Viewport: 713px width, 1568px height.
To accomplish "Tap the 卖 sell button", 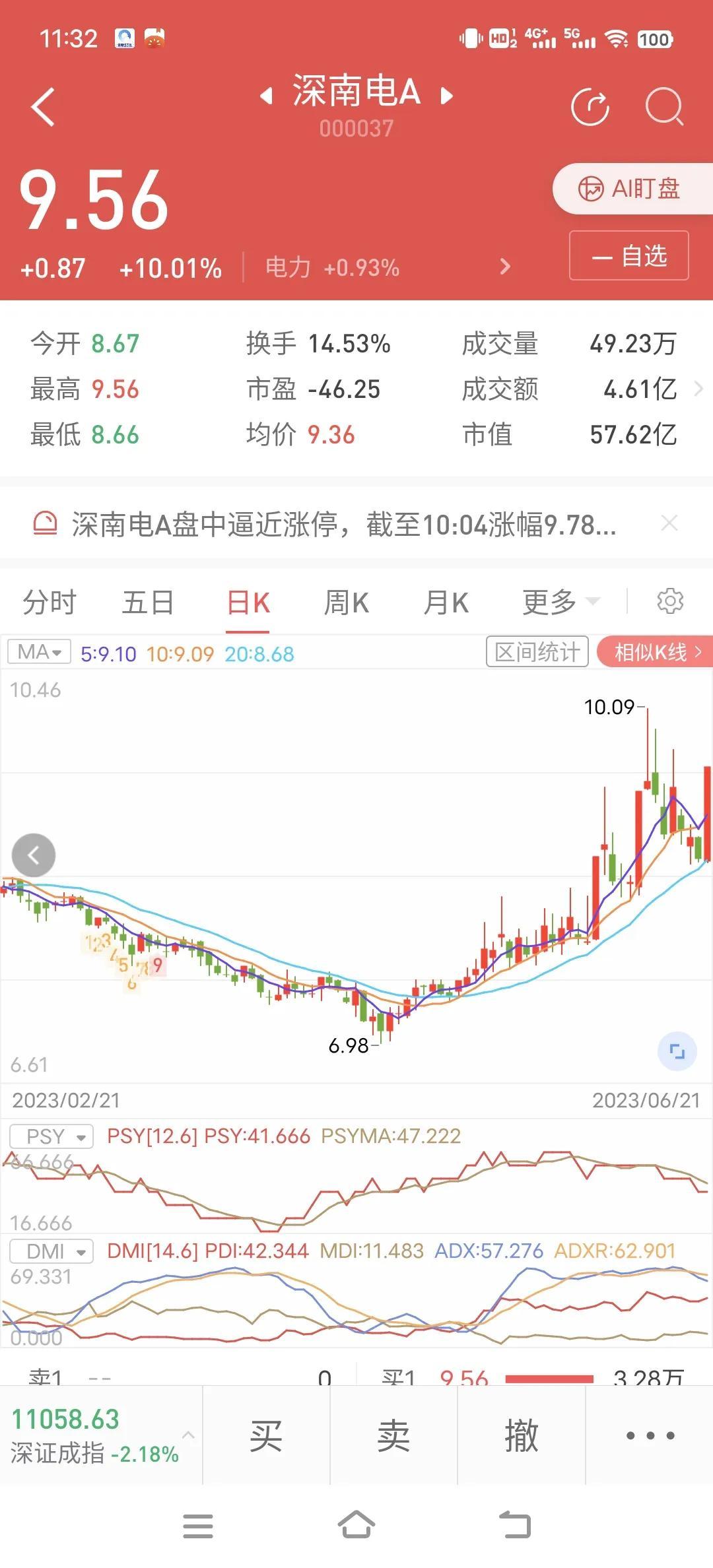I will [393, 1435].
